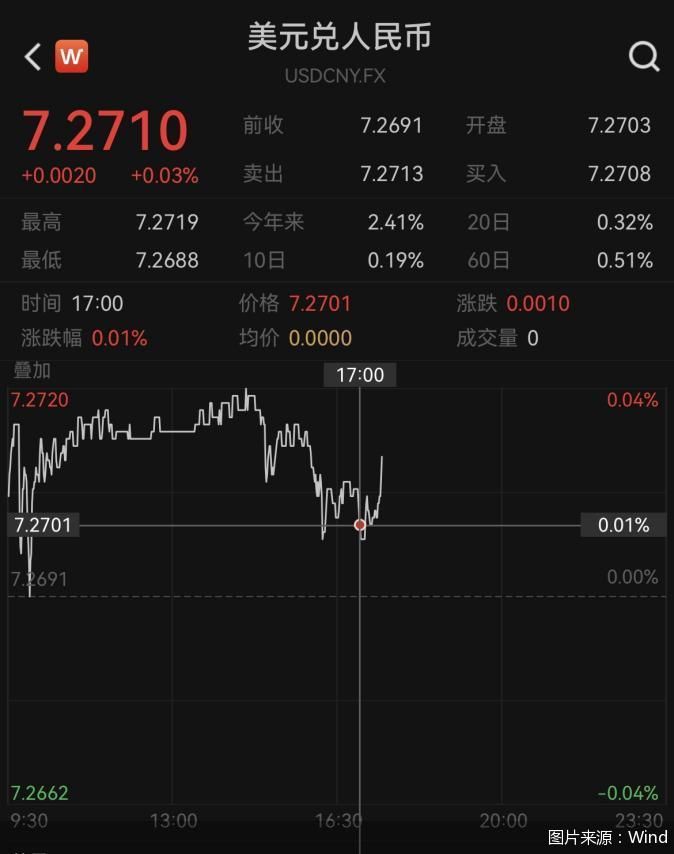Go back using the top-left arrow
This screenshot has width=674, height=854.
pos(32,57)
